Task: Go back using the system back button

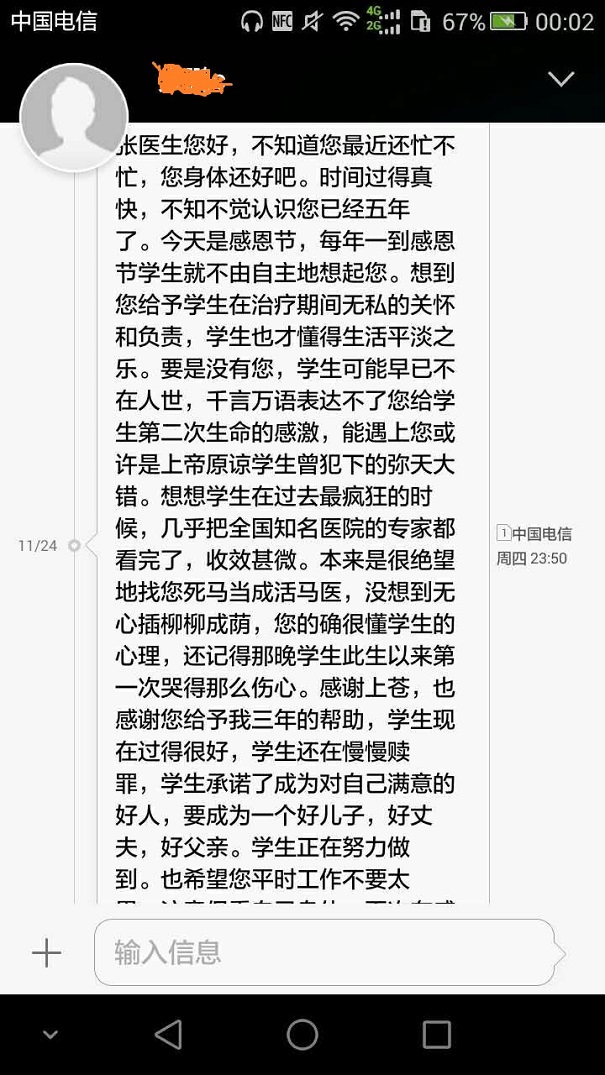Action: 168,1034
